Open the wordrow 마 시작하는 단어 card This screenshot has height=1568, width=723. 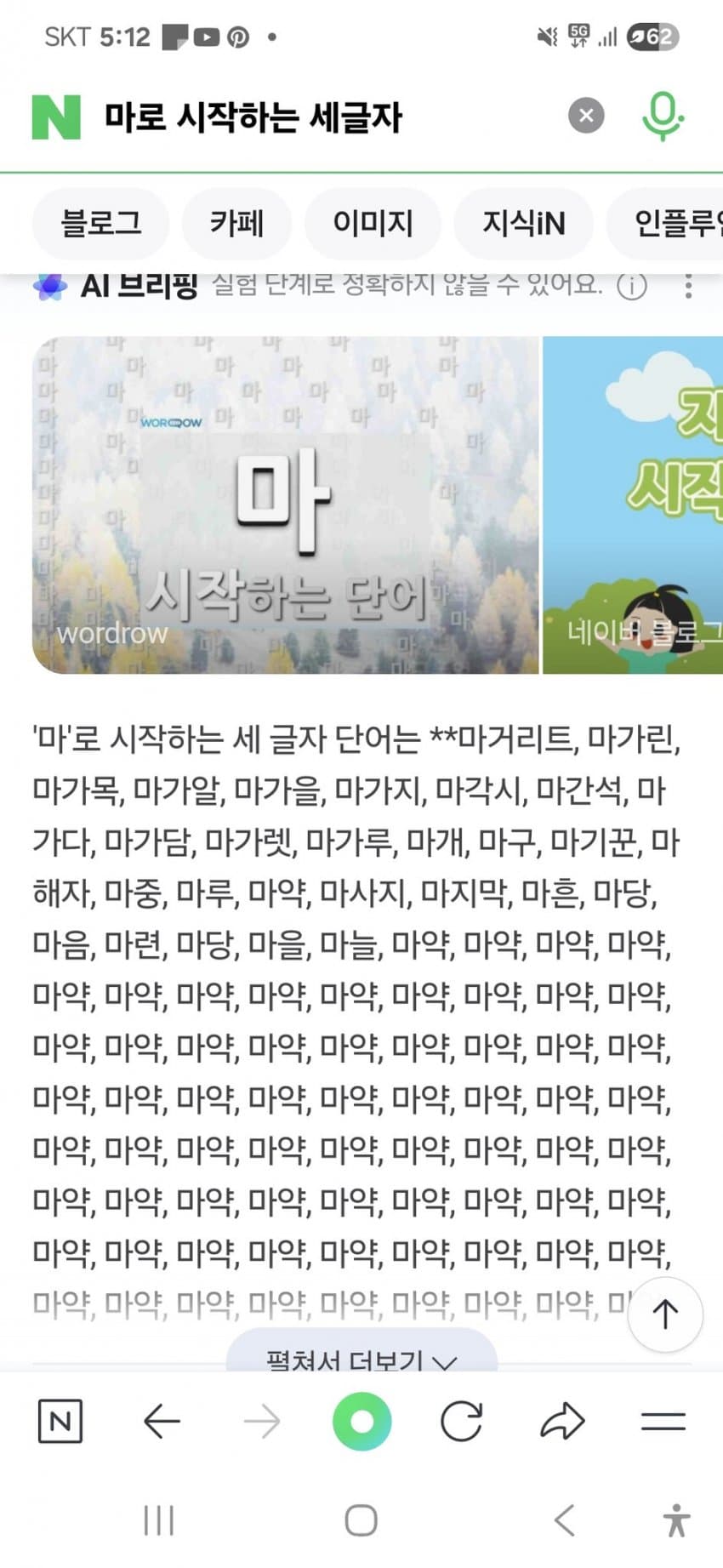[x=285, y=505]
